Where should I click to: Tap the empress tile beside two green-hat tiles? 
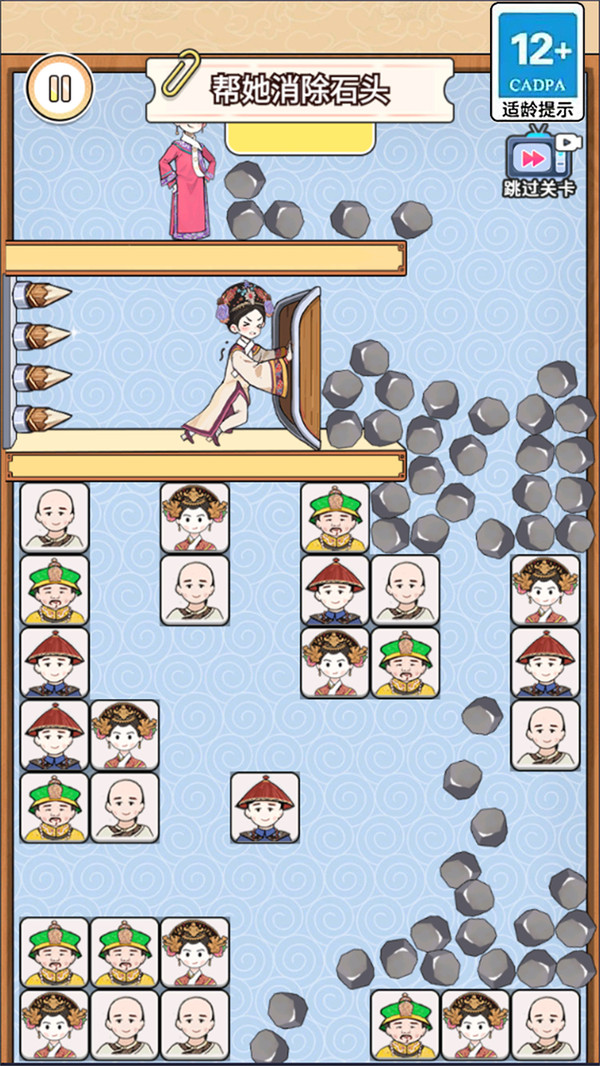pos(194,952)
